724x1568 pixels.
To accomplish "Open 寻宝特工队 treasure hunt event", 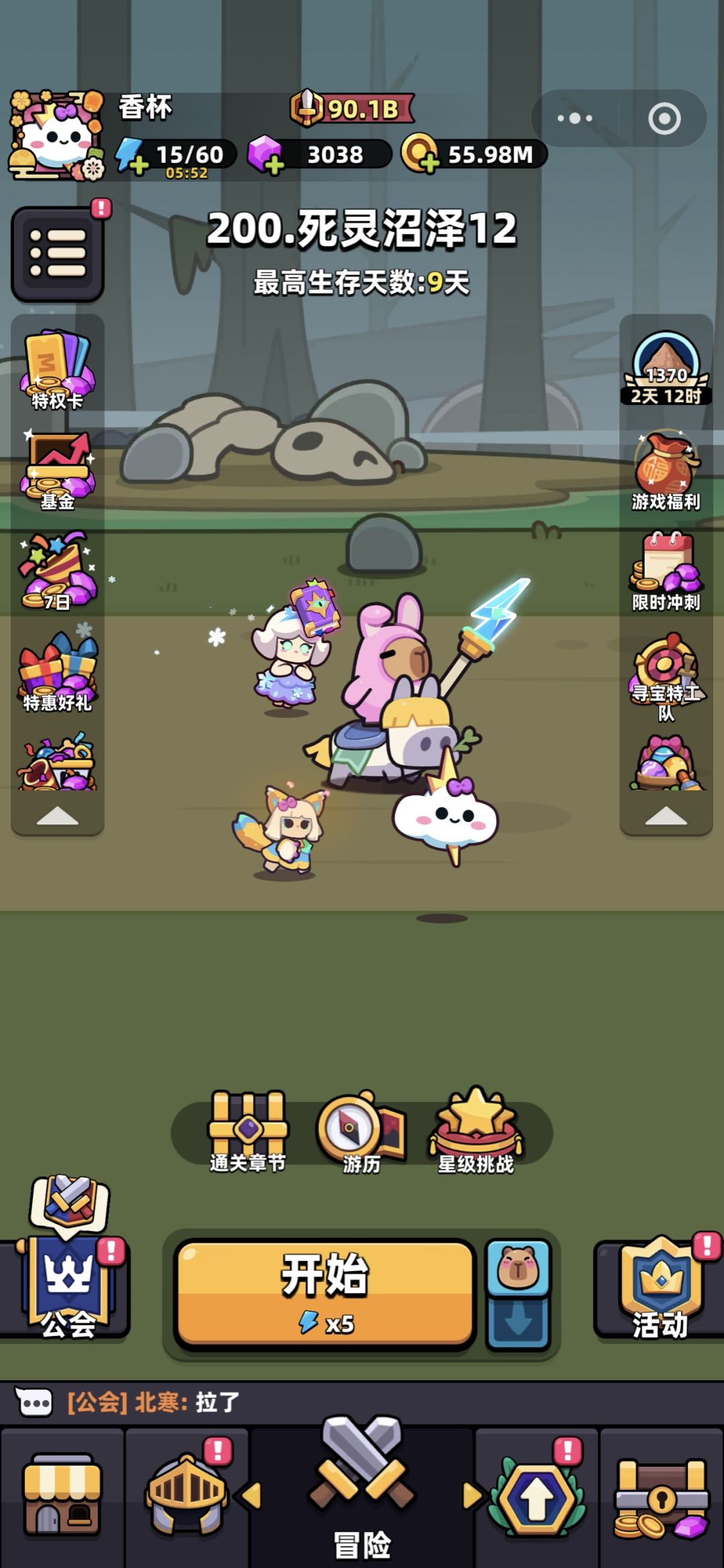I will click(x=666, y=677).
